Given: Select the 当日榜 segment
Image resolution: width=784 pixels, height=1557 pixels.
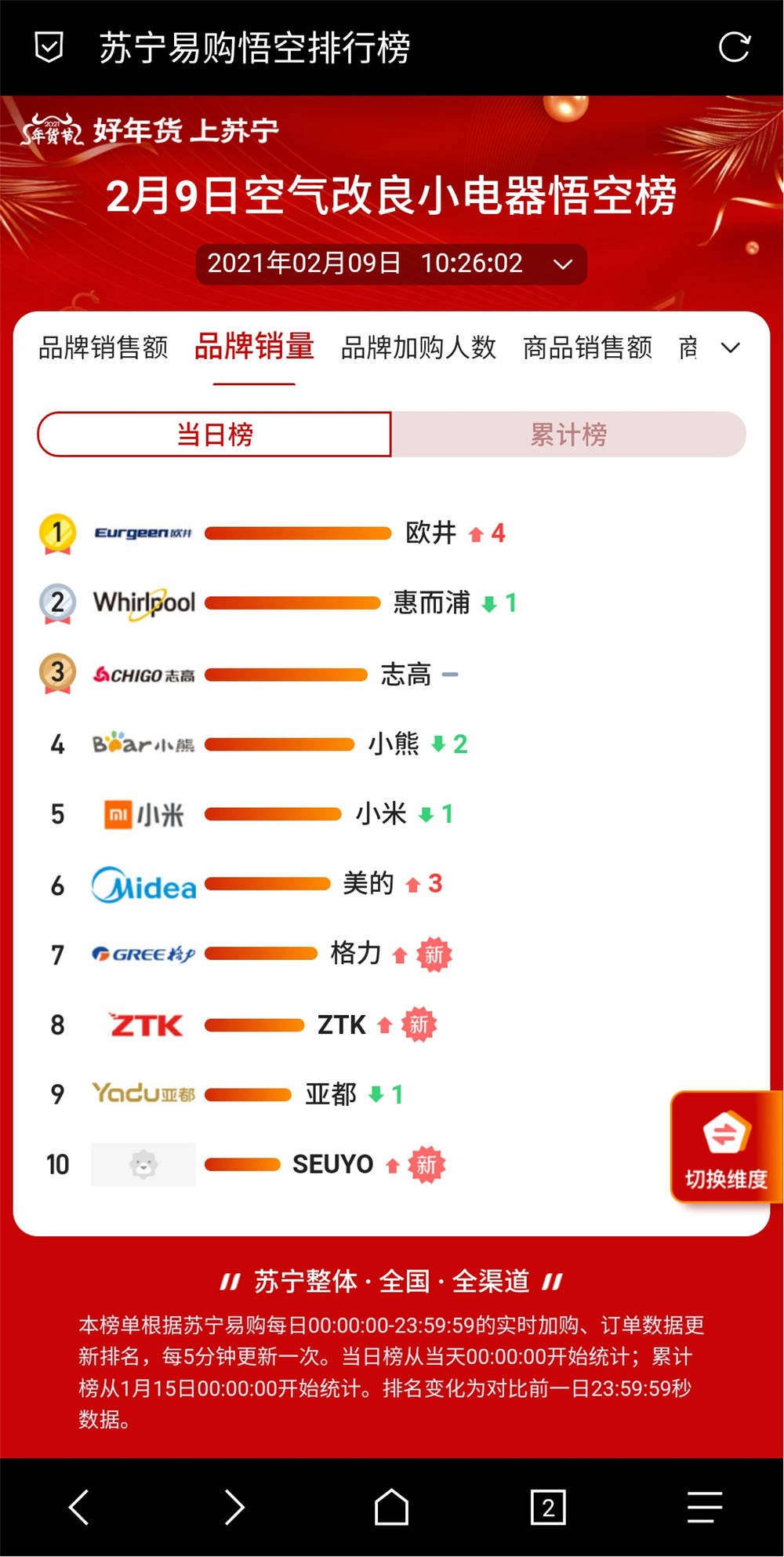Looking at the screenshot, I should (x=215, y=435).
